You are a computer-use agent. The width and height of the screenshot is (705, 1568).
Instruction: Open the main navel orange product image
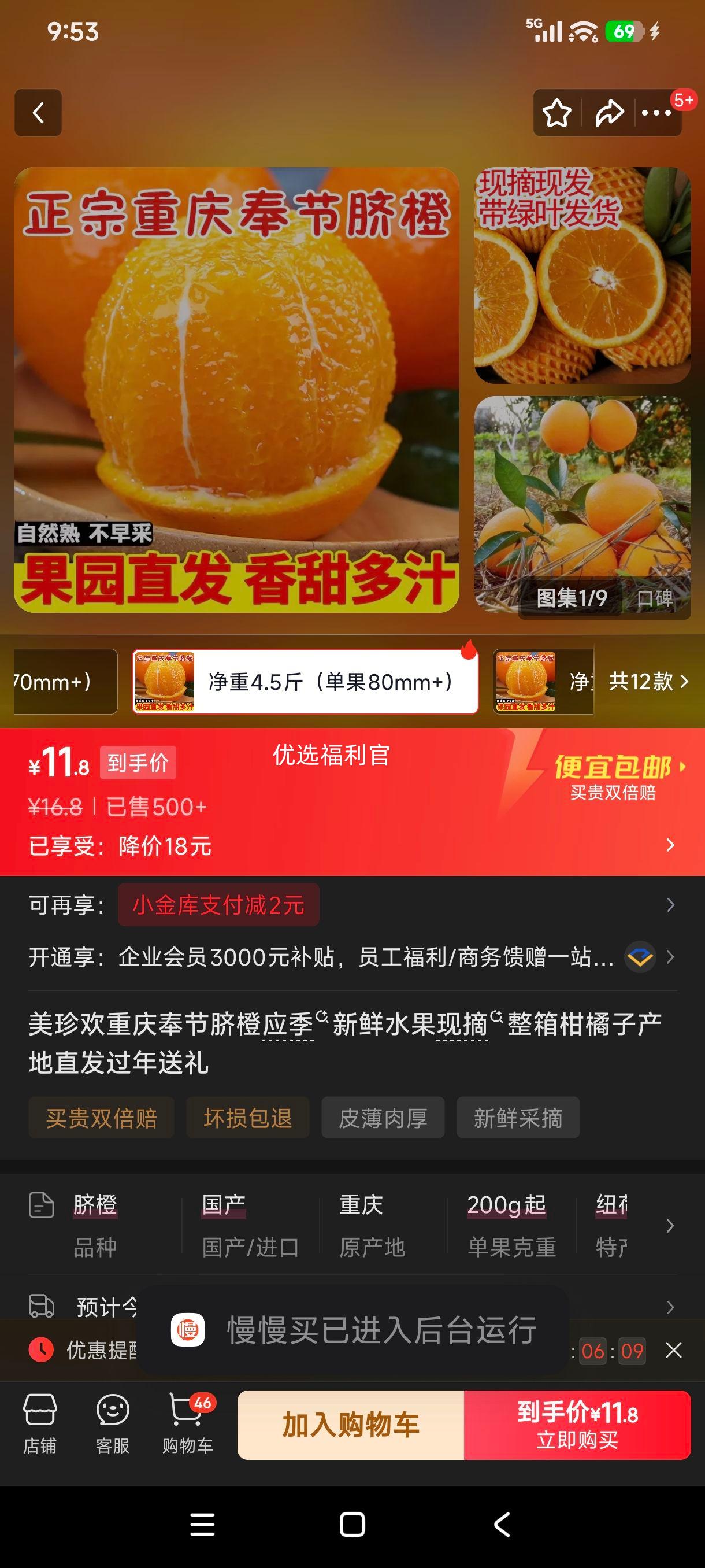236,390
